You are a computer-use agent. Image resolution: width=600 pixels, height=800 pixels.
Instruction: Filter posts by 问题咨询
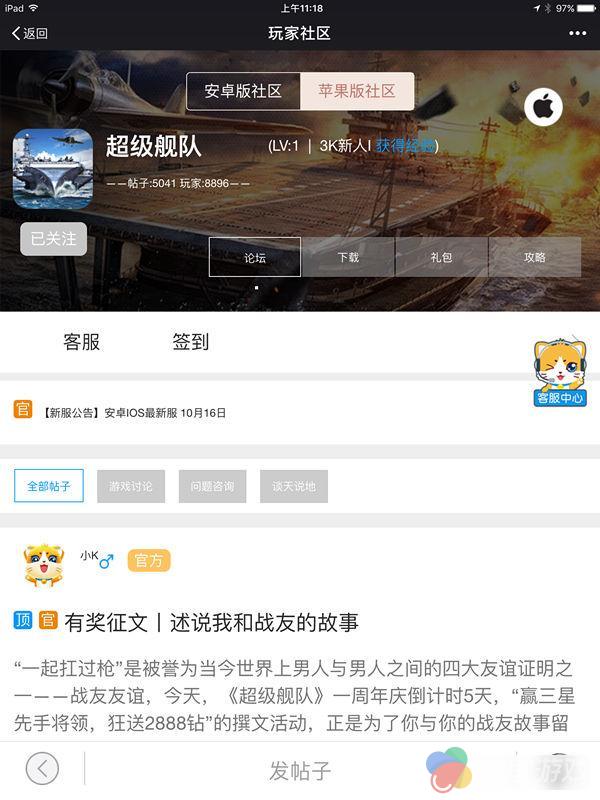(212, 486)
